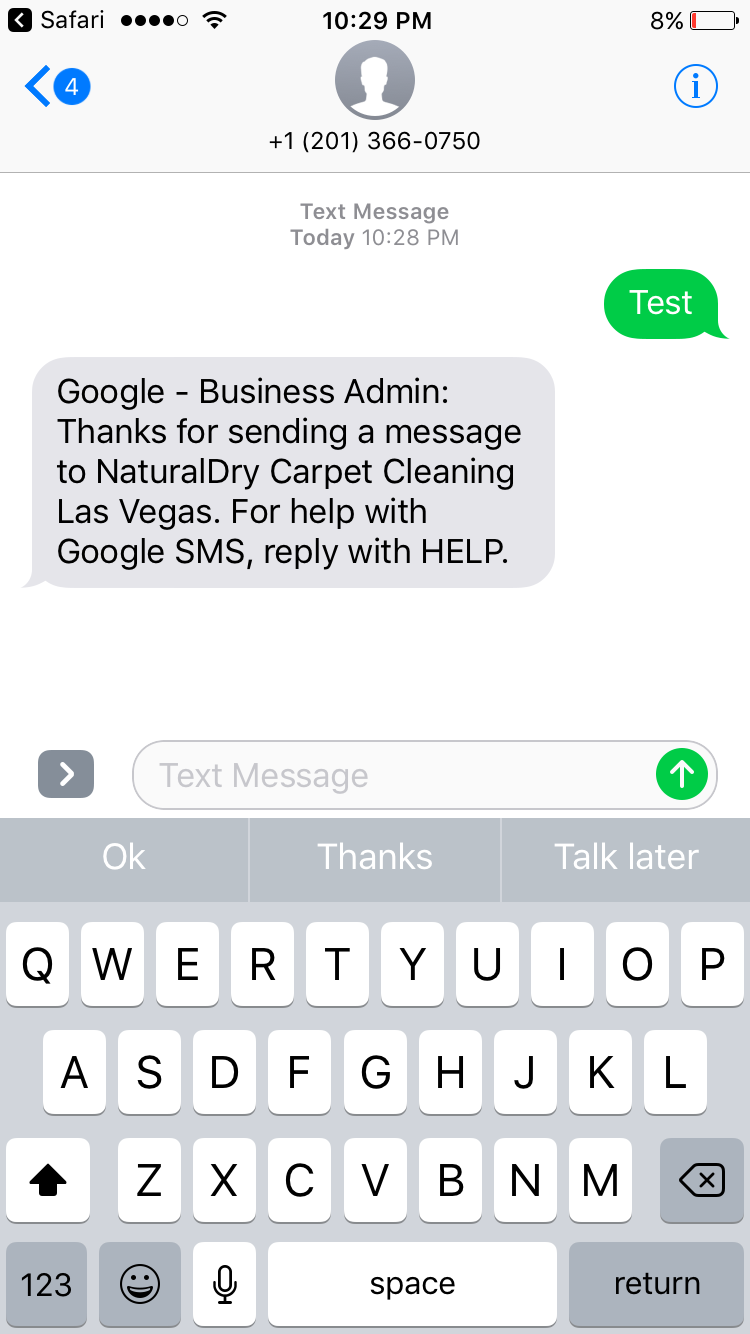Open conversation details info icon

[x=695, y=88]
